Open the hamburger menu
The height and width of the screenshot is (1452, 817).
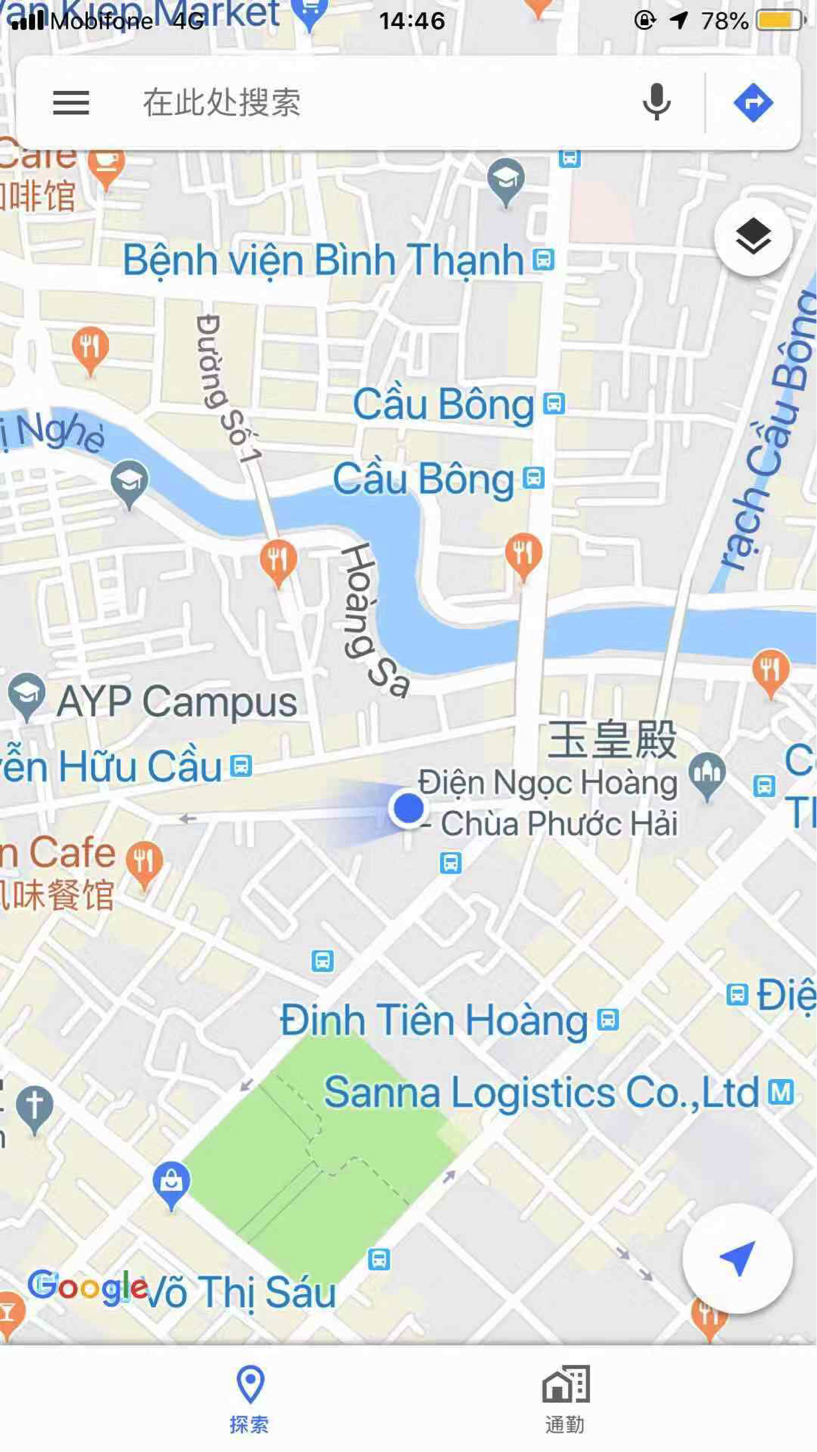(71, 102)
